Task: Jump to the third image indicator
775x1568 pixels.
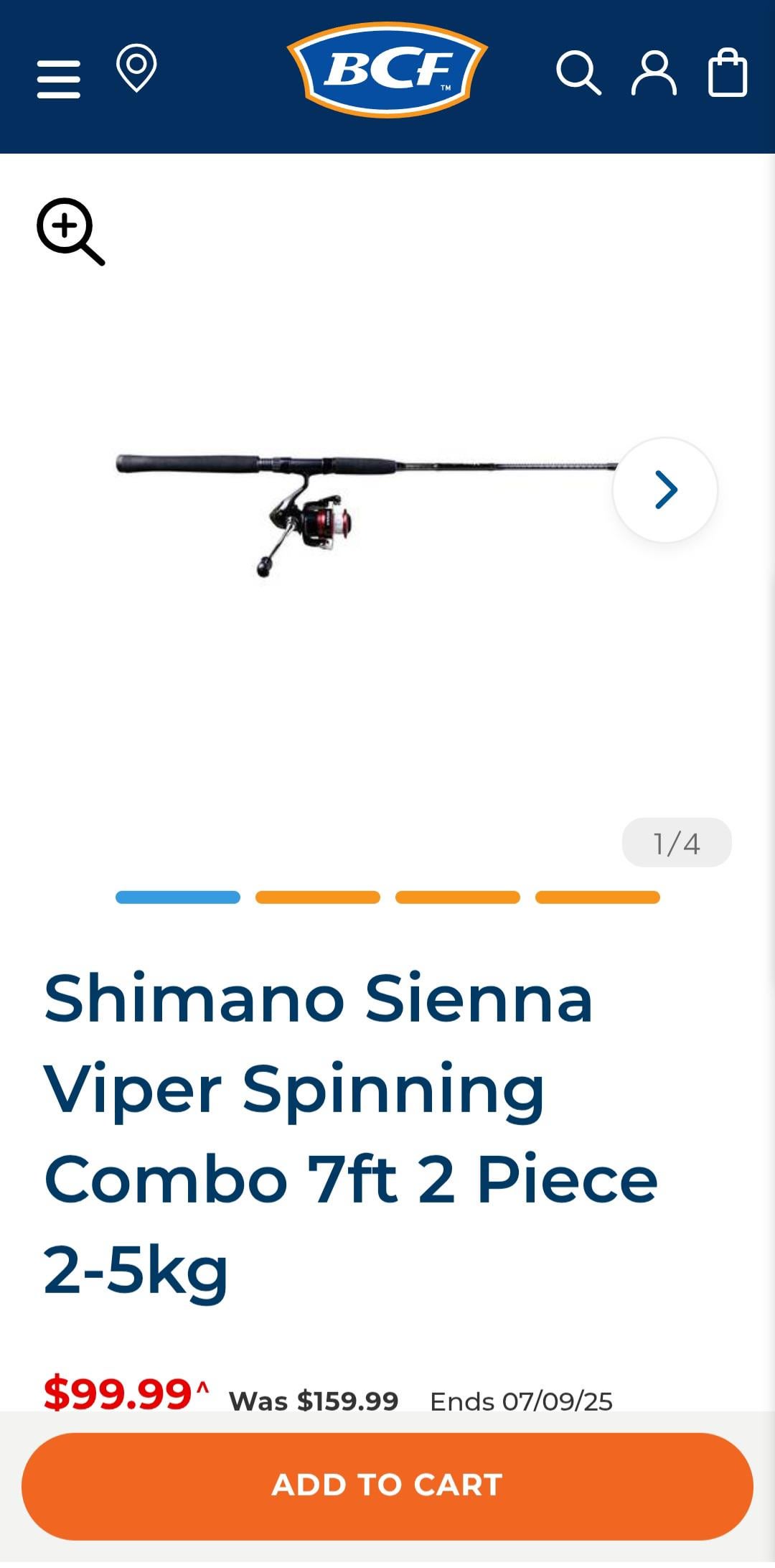Action: pos(457,897)
